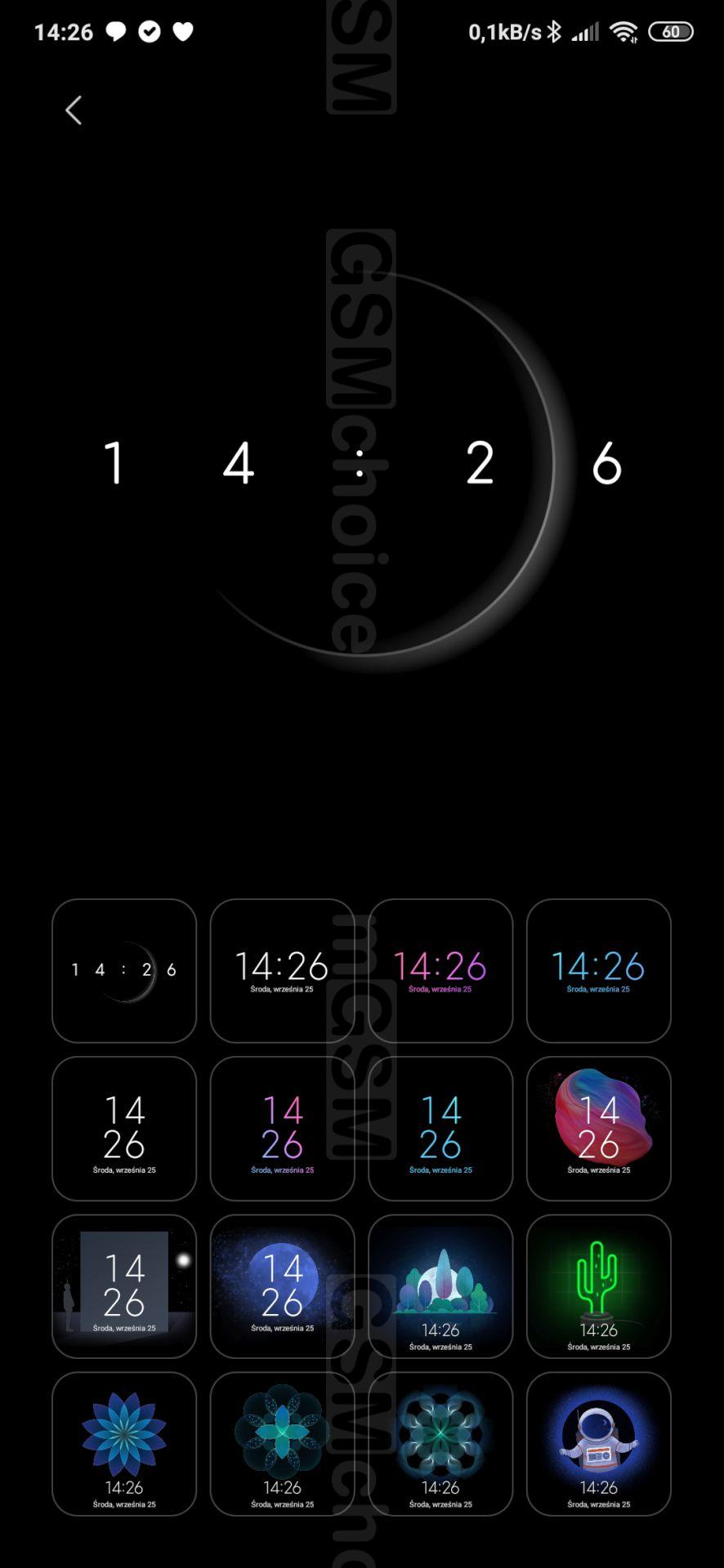This screenshot has height=1568, width=724.
Task: Choose the white single-line 14:26 clock style
Action: 283,971
